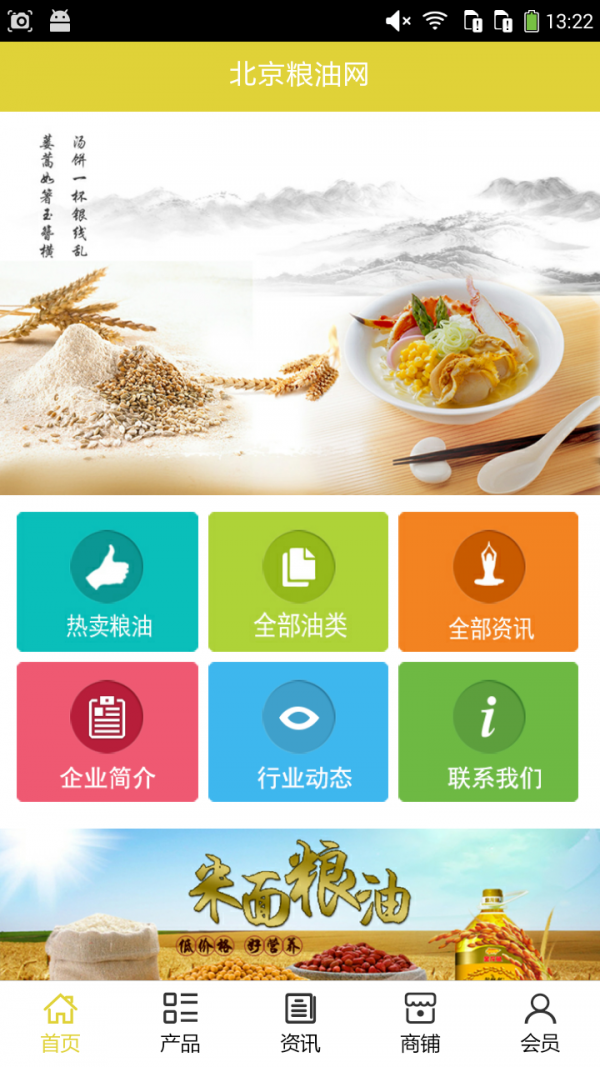This screenshot has height=1067, width=600.
Task: Open the 全部资讯 tile
Action: (x=488, y=582)
